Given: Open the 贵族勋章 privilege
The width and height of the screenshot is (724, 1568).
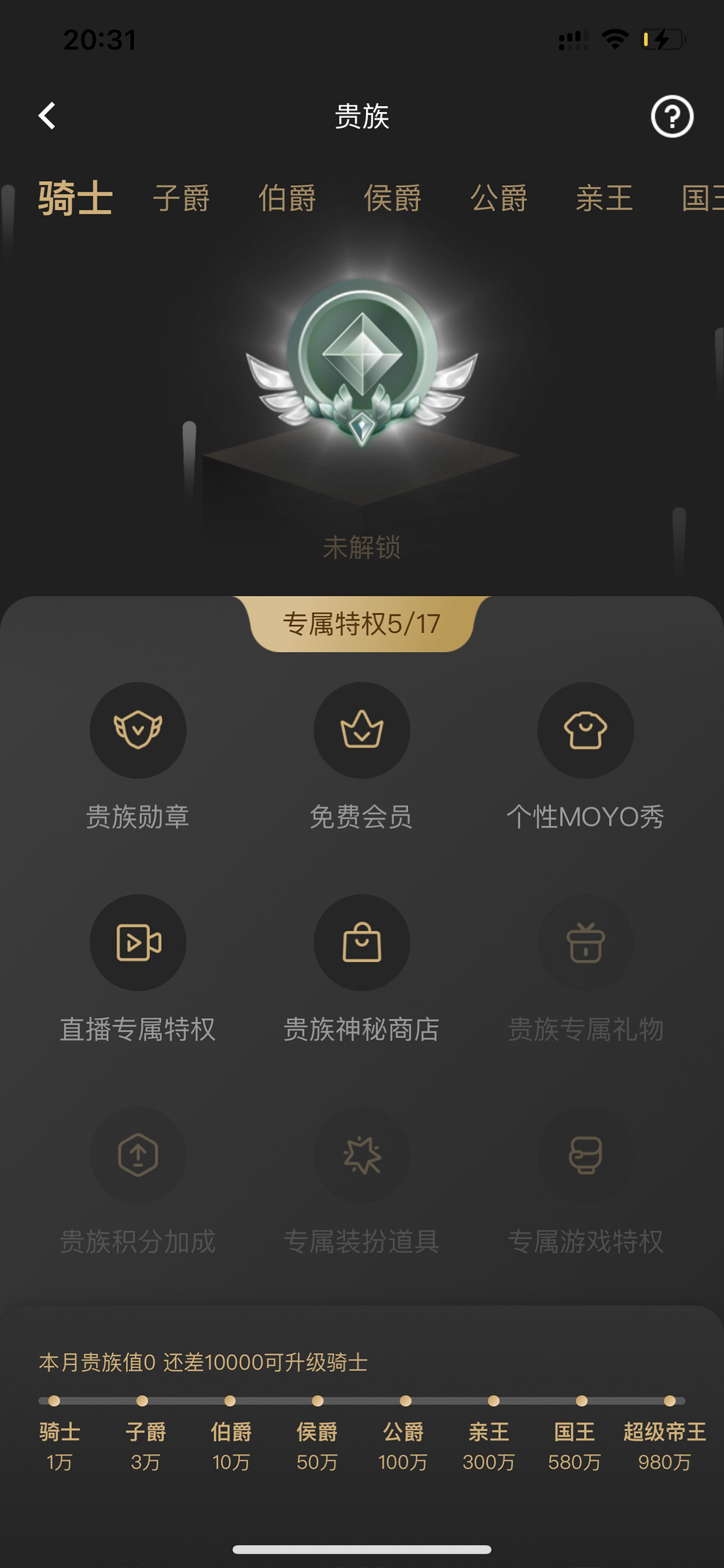Looking at the screenshot, I should tap(138, 756).
